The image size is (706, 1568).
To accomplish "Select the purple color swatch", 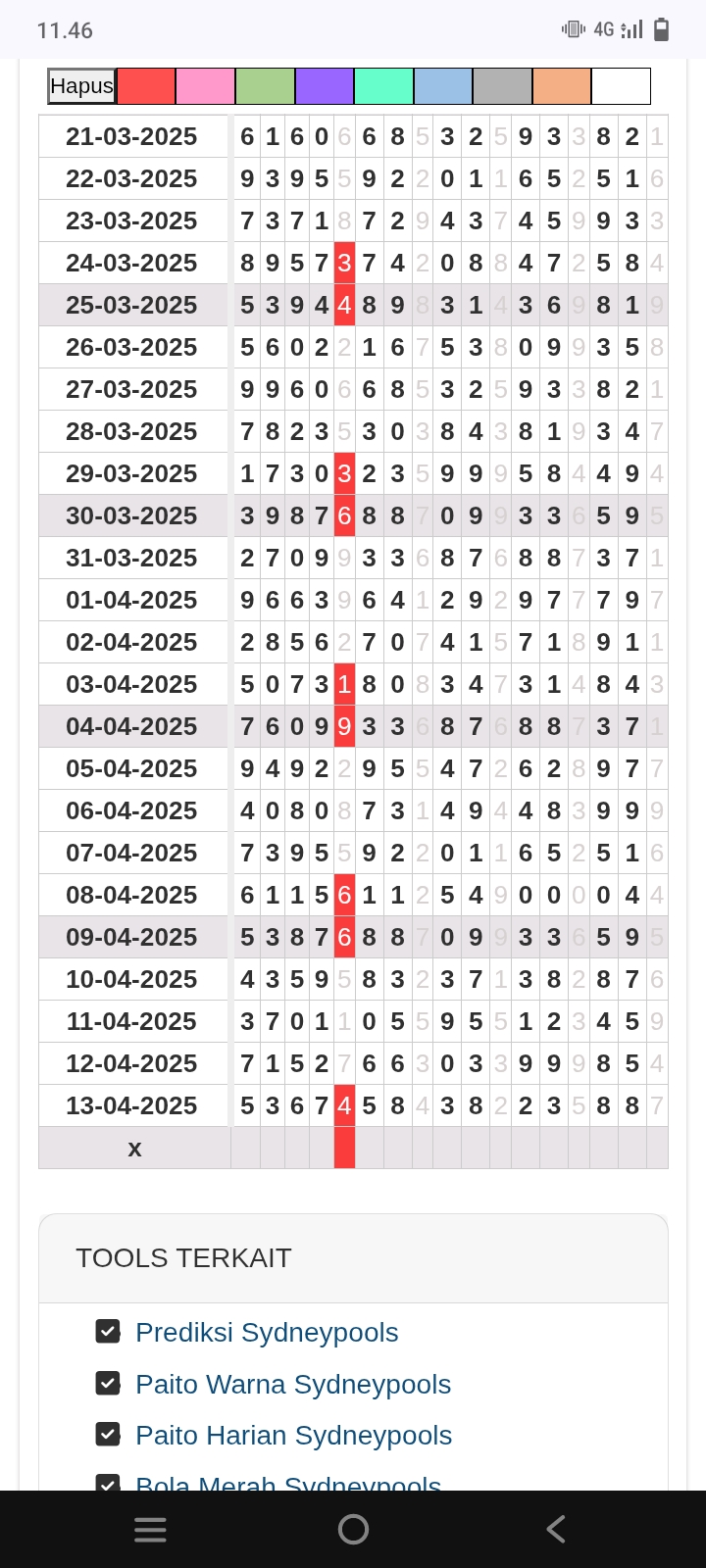I will tap(325, 86).
